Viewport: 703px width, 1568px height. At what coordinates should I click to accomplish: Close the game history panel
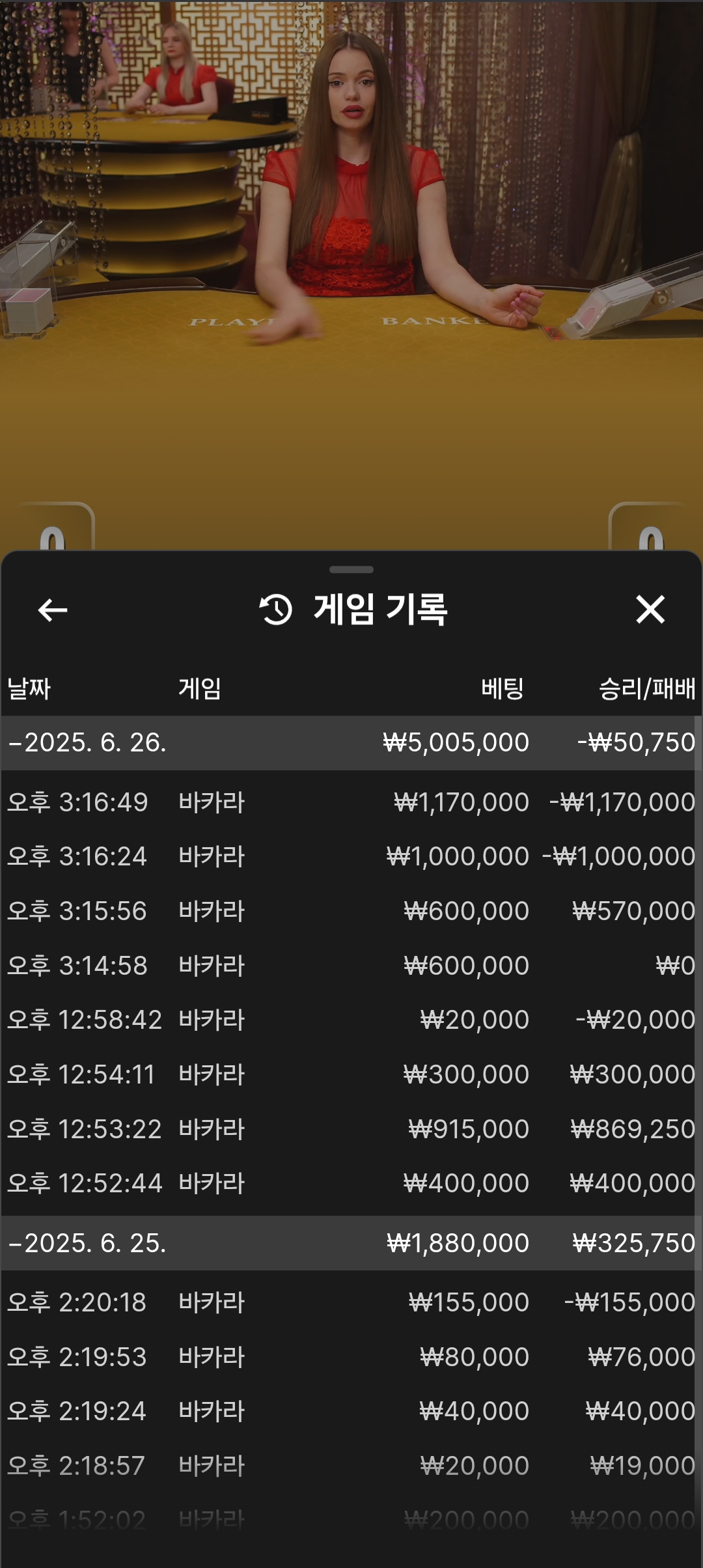pos(650,609)
